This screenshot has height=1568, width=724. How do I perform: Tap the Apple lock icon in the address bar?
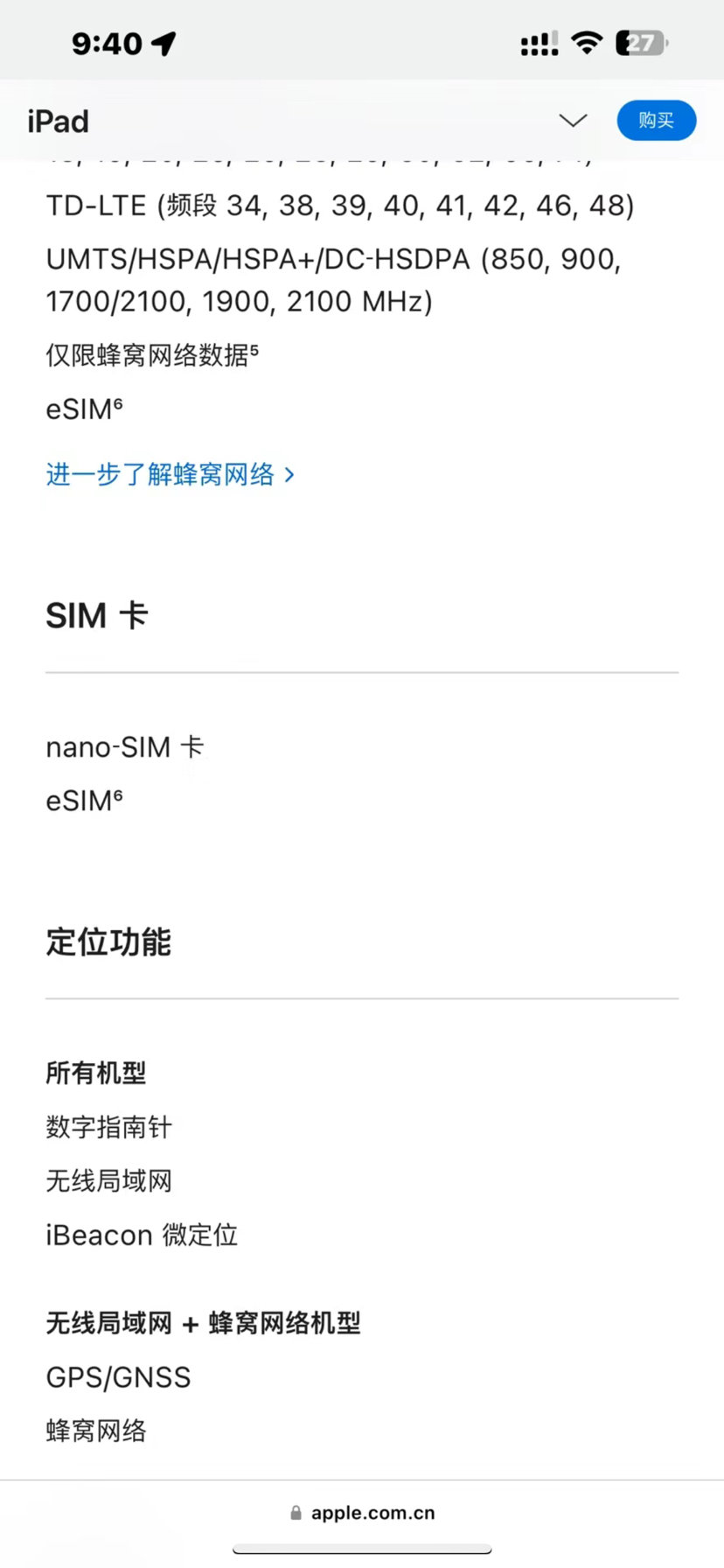click(295, 1512)
